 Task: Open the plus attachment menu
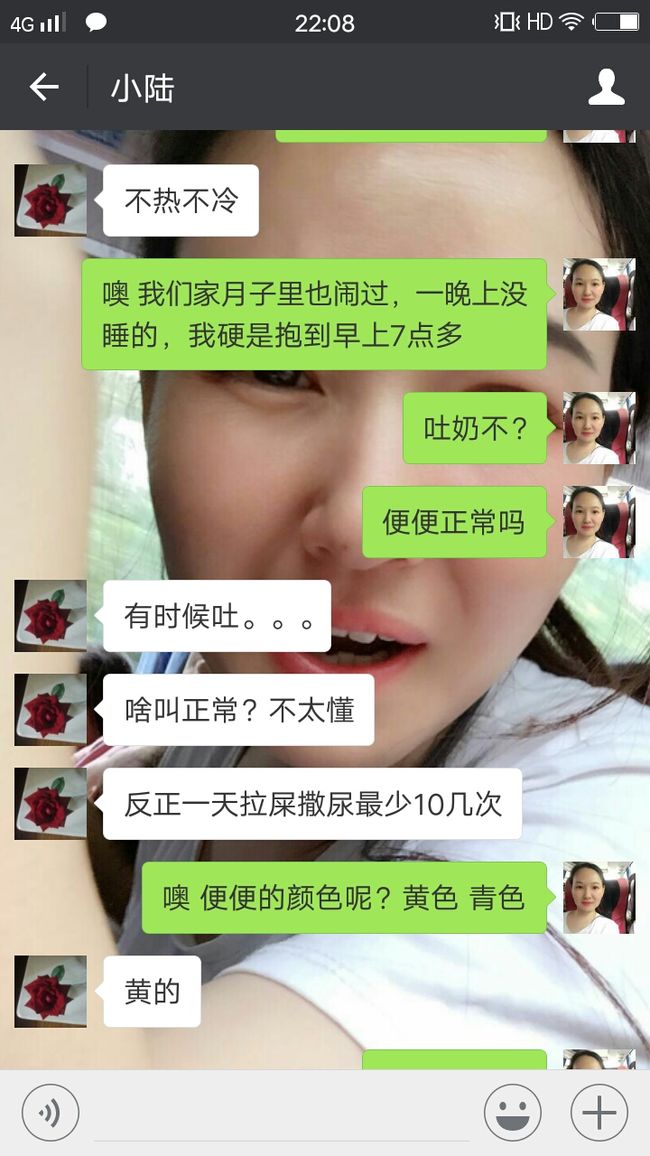599,1113
